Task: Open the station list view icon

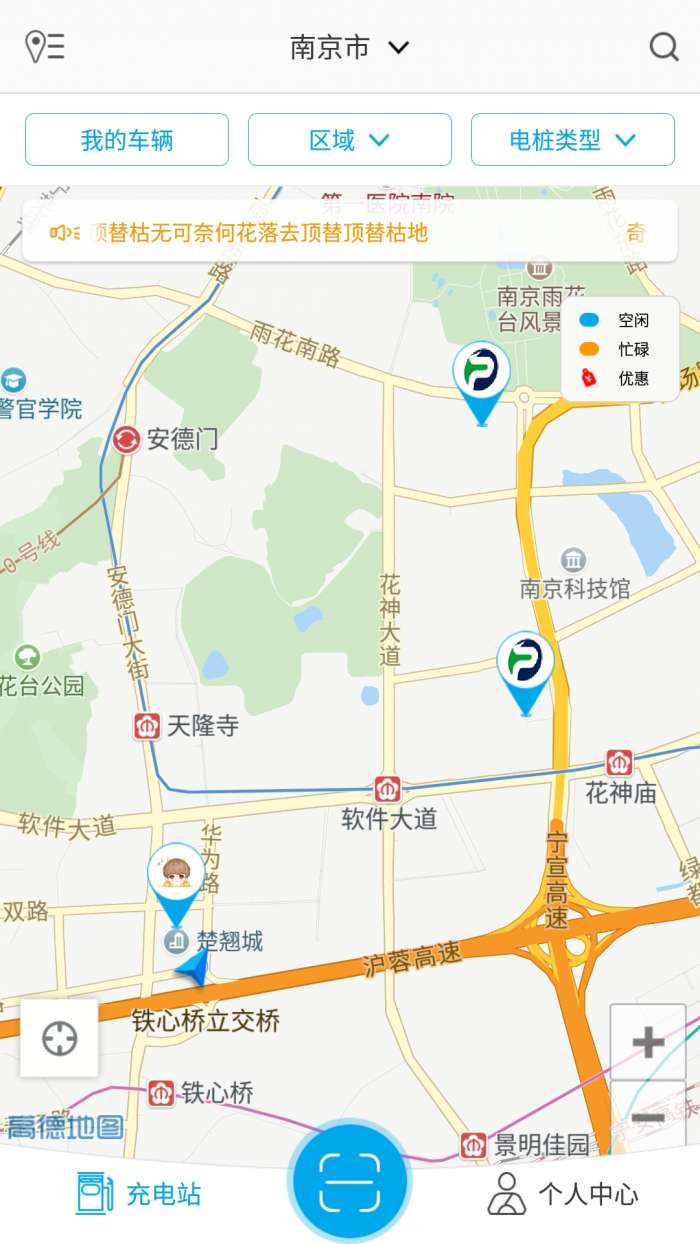Action: pyautogui.click(x=45, y=47)
